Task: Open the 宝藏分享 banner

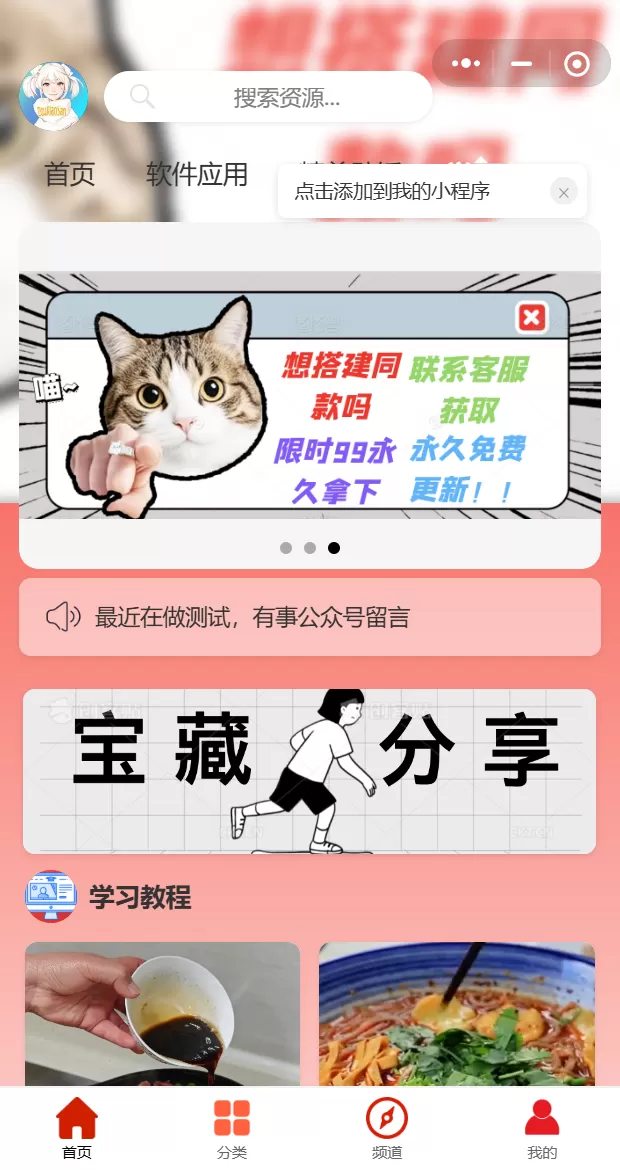Action: click(310, 770)
